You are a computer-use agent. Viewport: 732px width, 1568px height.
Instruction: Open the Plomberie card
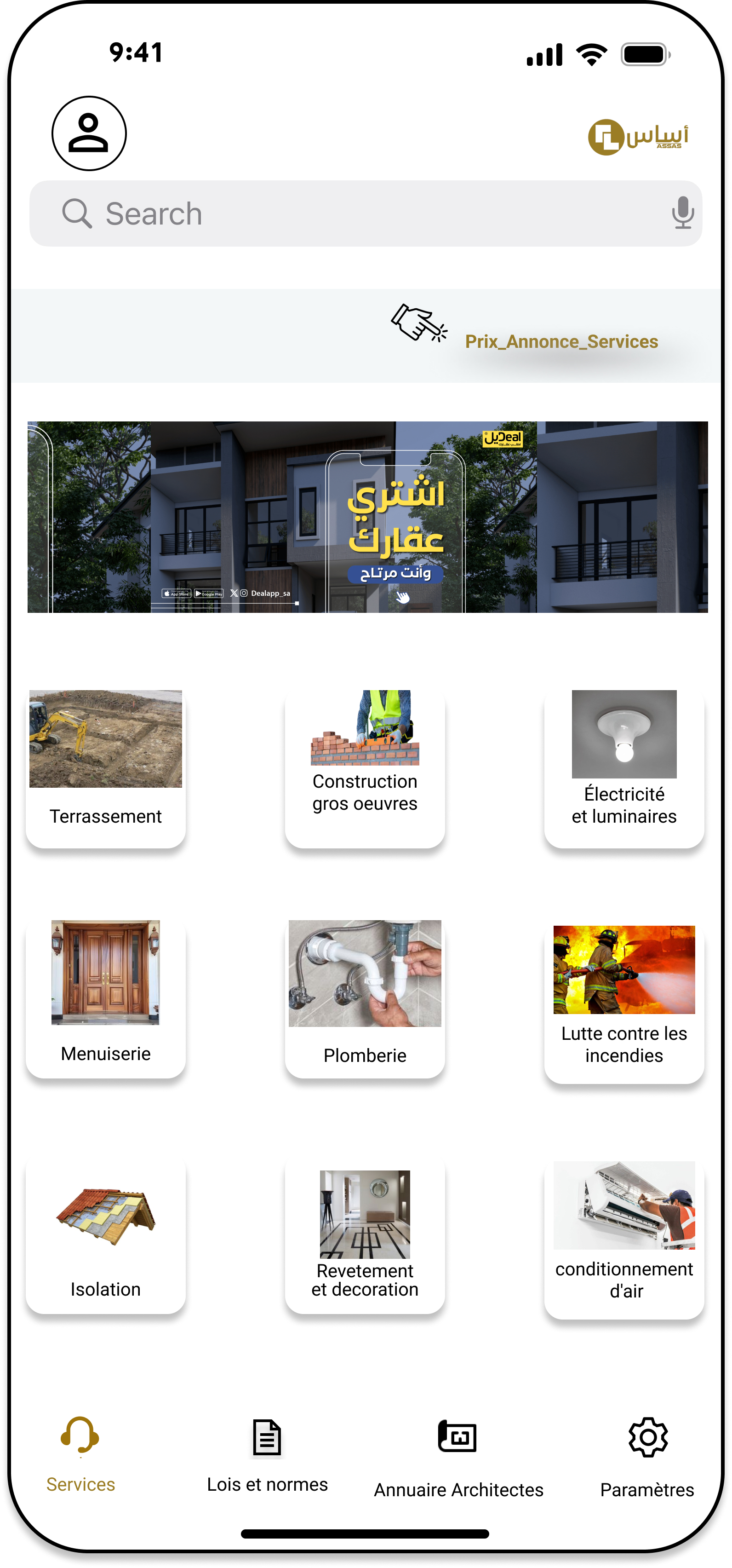[x=365, y=997]
